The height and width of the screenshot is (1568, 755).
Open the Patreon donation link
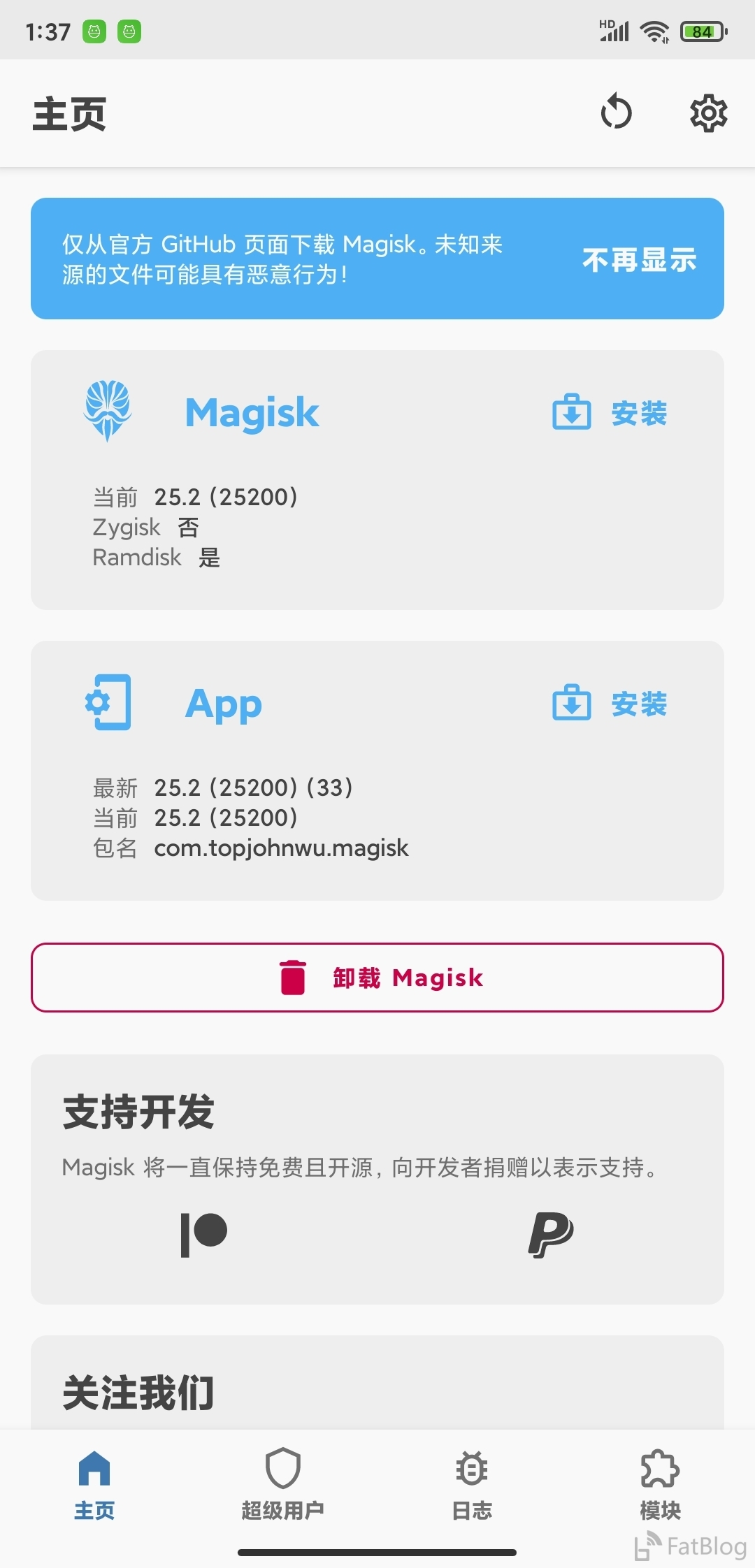(x=203, y=1235)
